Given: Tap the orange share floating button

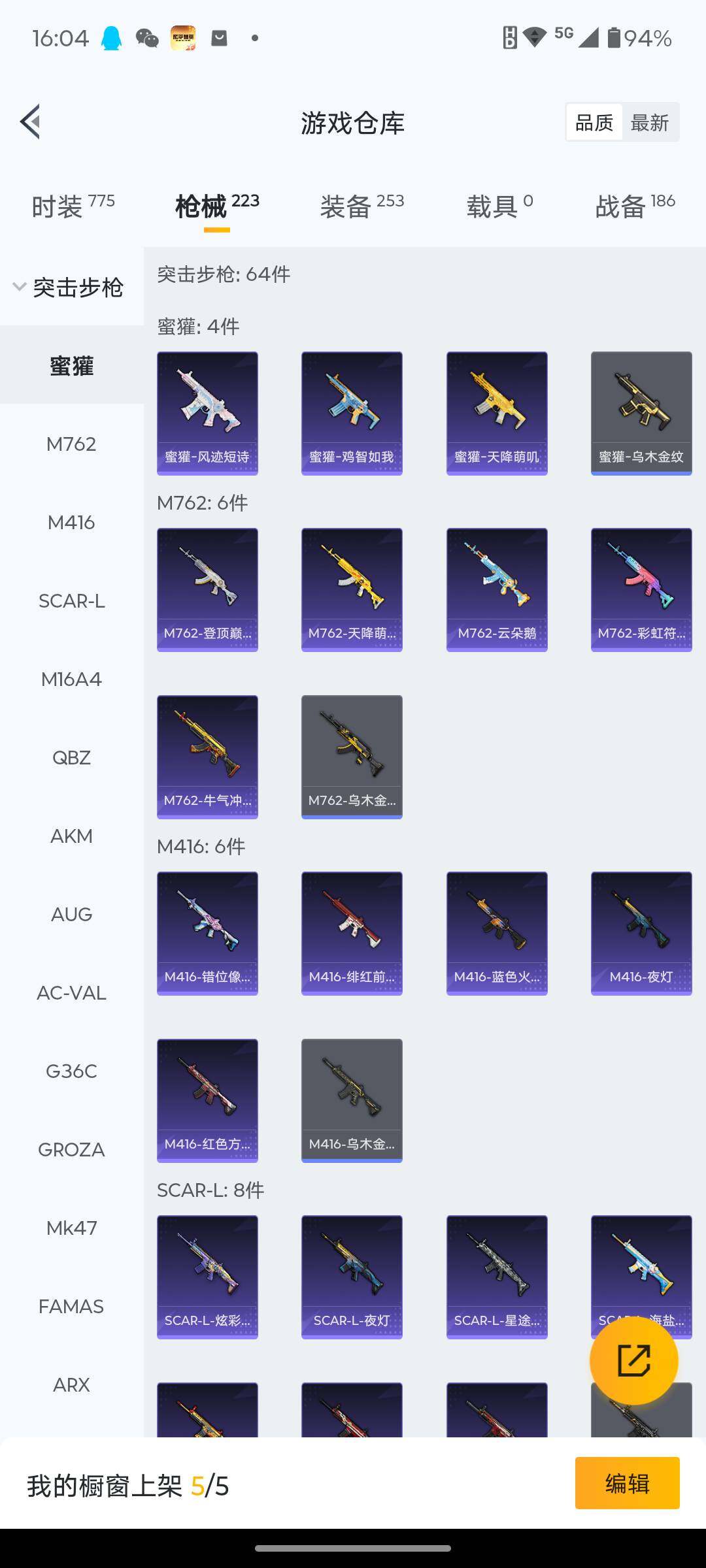Looking at the screenshot, I should click(633, 1361).
